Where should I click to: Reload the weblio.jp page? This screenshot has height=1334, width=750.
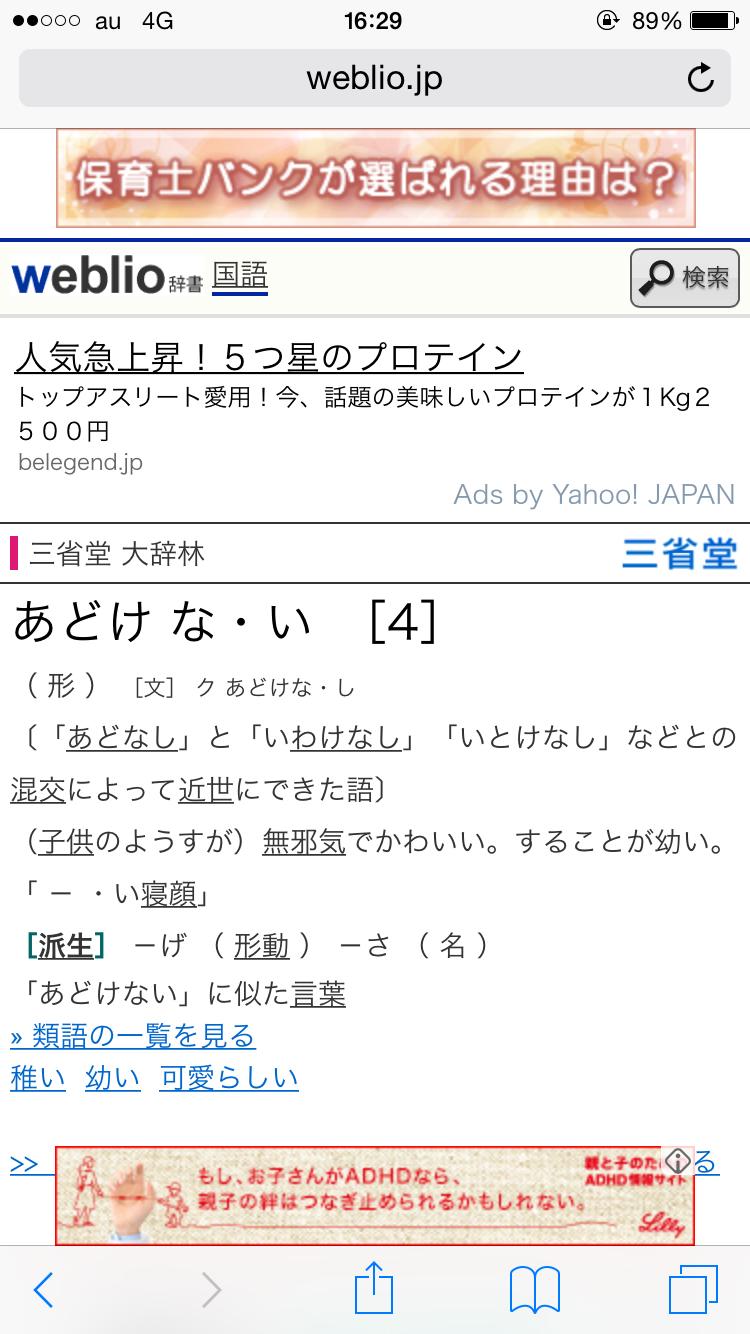(700, 78)
